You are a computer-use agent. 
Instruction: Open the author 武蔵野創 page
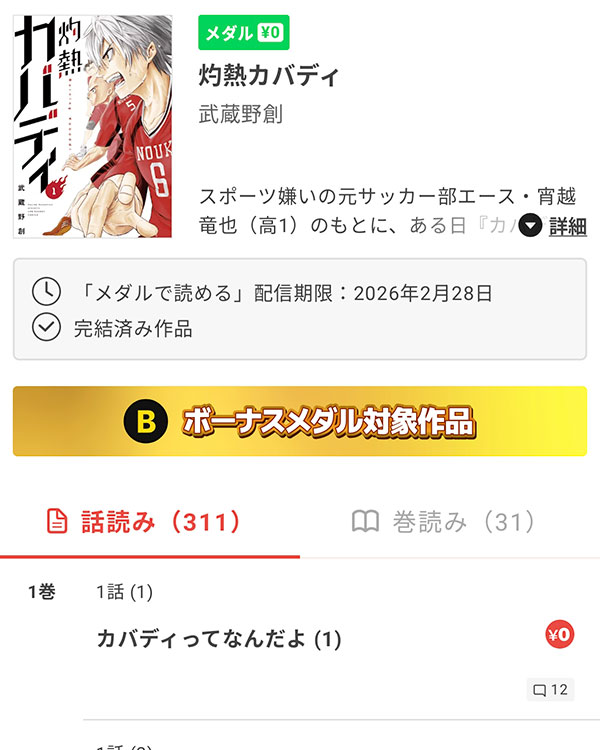pyautogui.click(x=241, y=114)
